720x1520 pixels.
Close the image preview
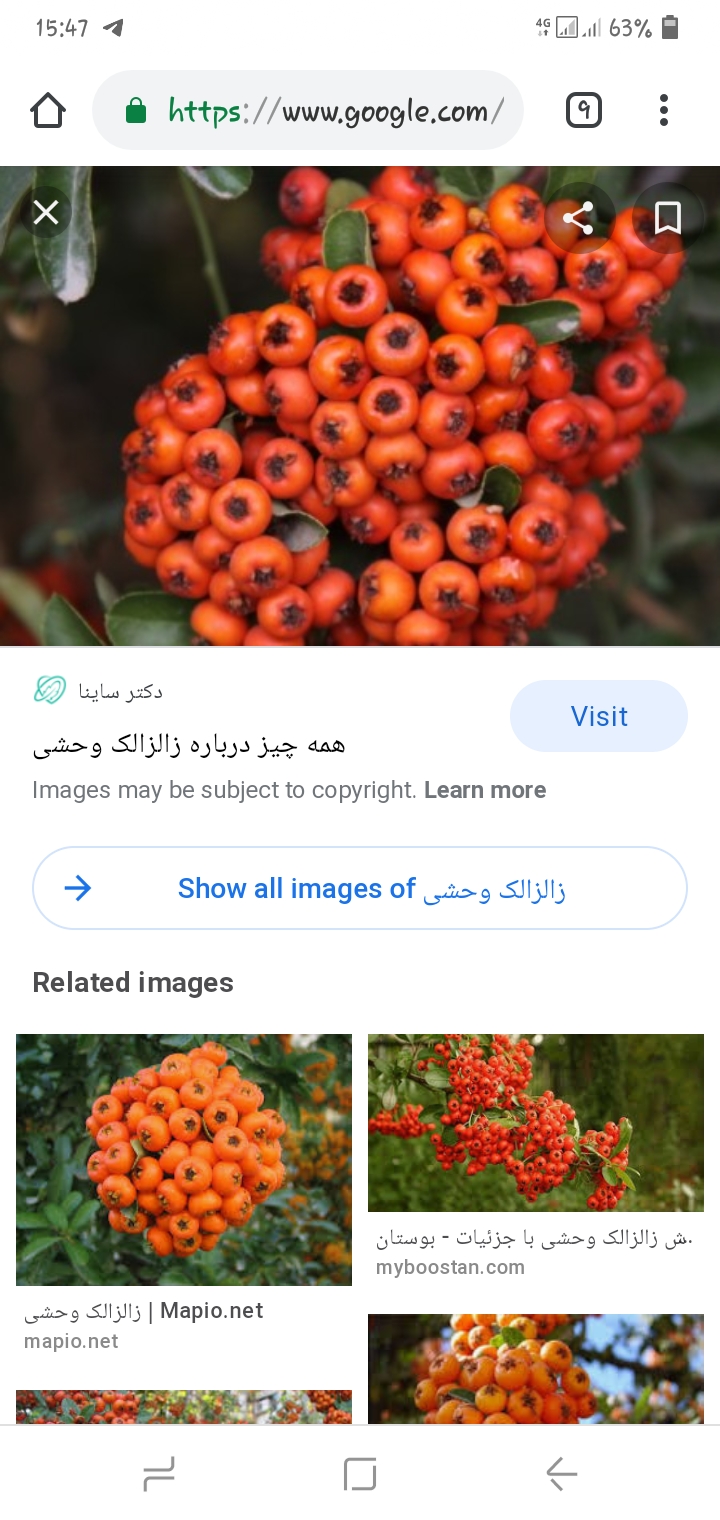tap(46, 213)
